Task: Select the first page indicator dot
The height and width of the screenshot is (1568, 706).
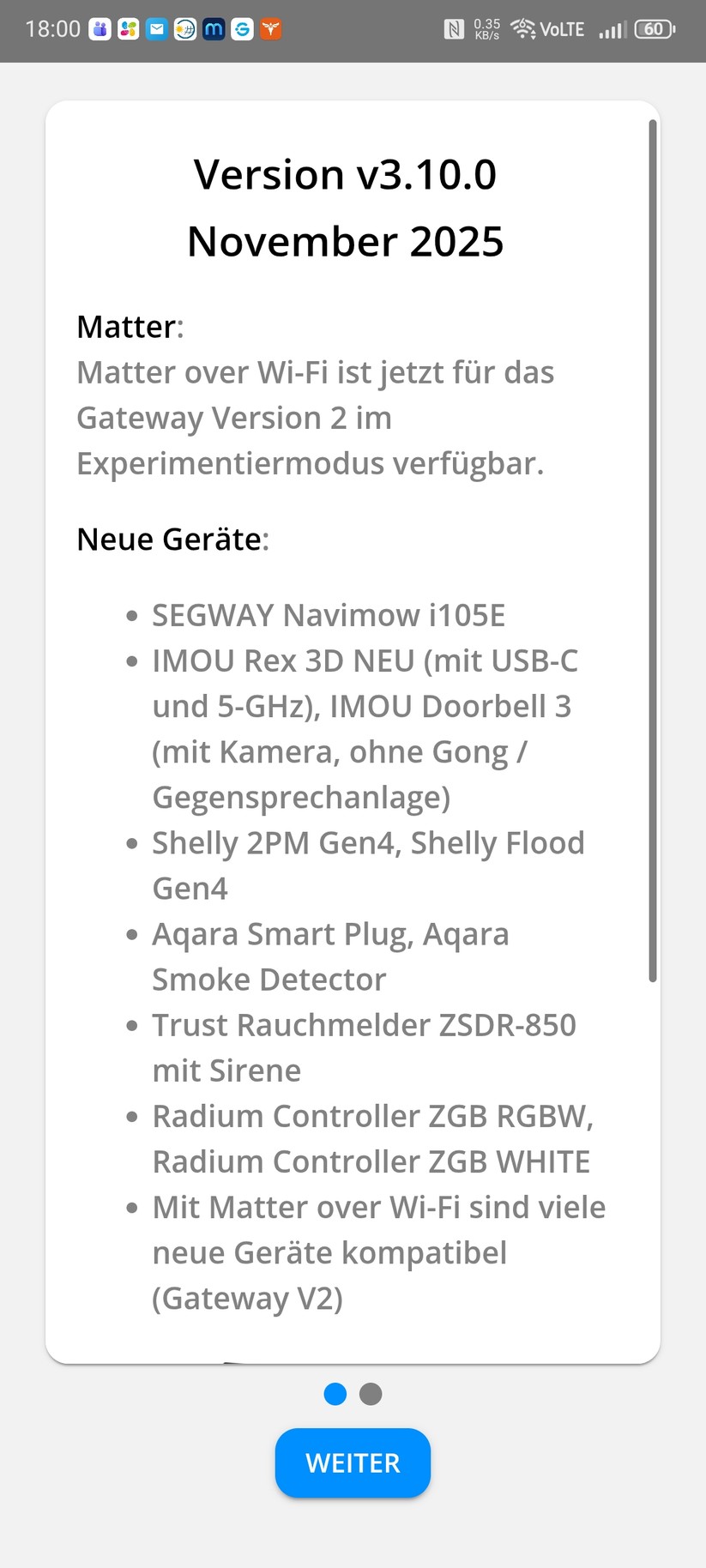Action: (x=335, y=1394)
